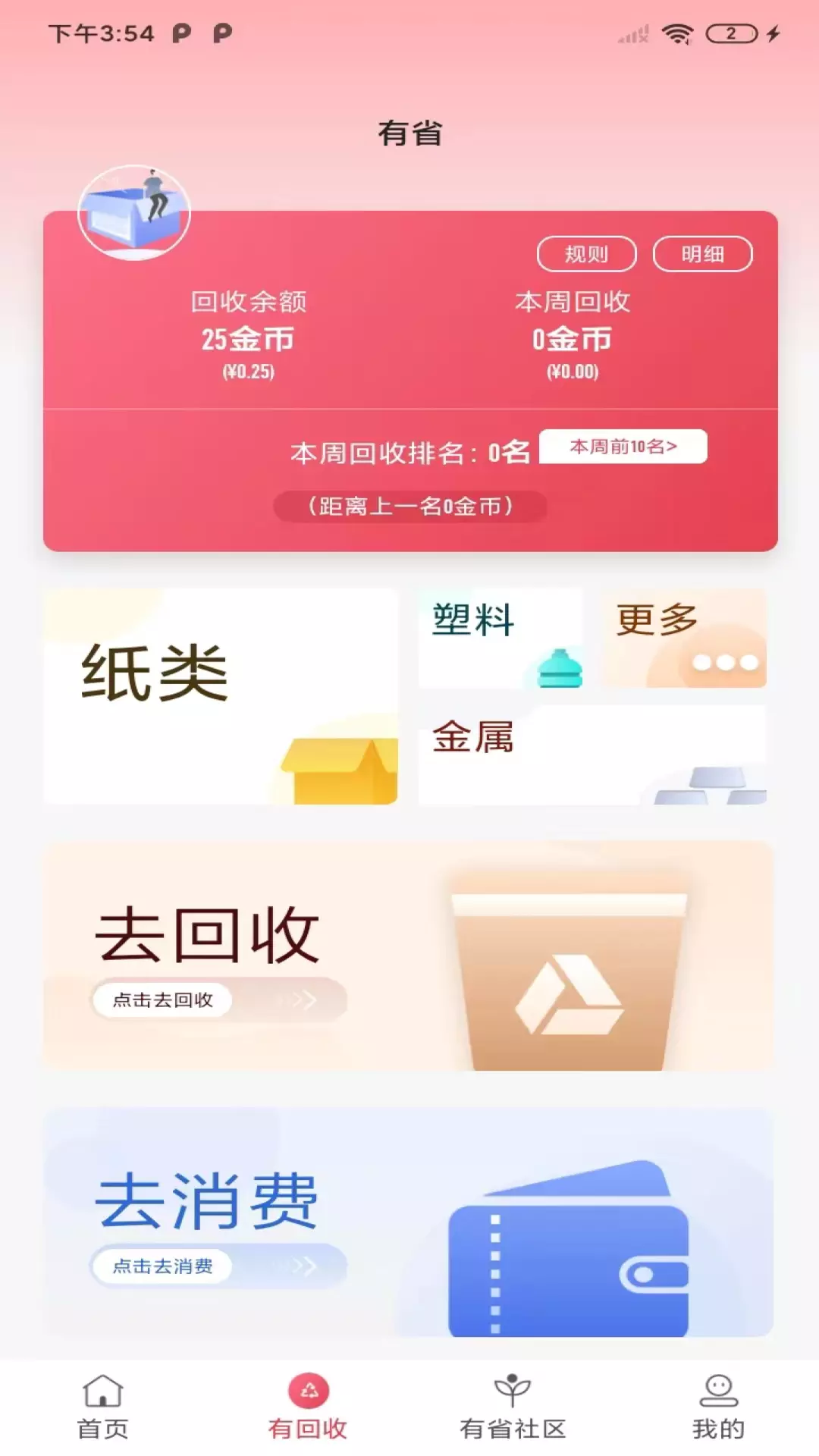819x1456 pixels.
Task: Select the 金属 metal category
Action: pyautogui.click(x=592, y=755)
